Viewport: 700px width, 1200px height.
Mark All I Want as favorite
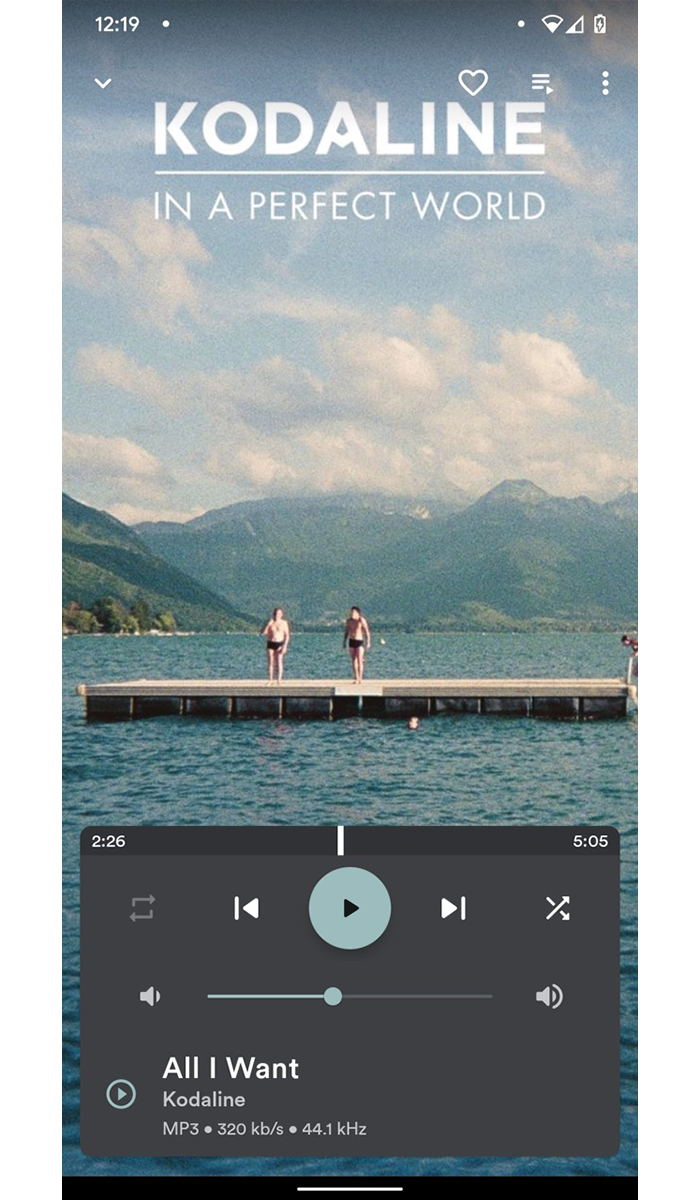pos(472,83)
